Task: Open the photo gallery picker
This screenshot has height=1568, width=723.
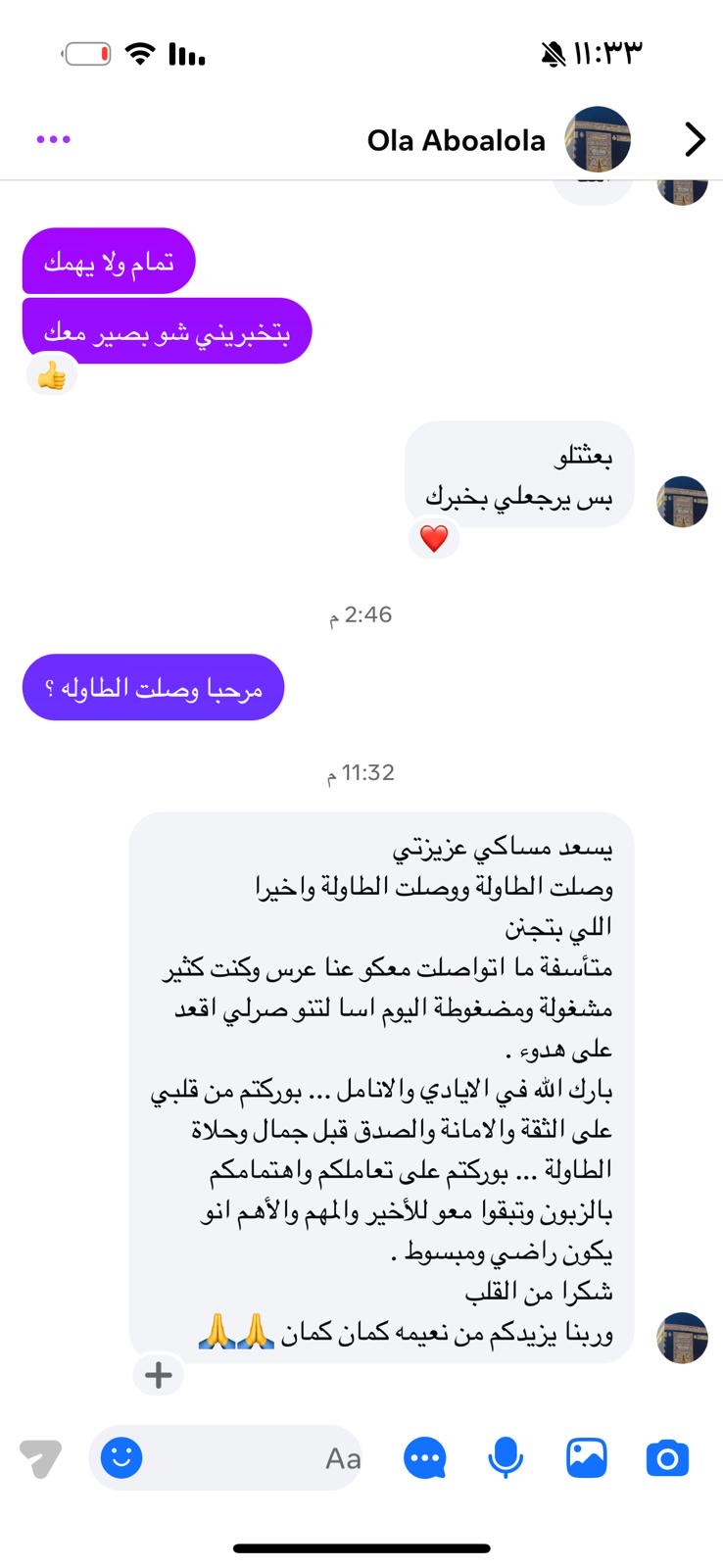Action: point(587,1458)
